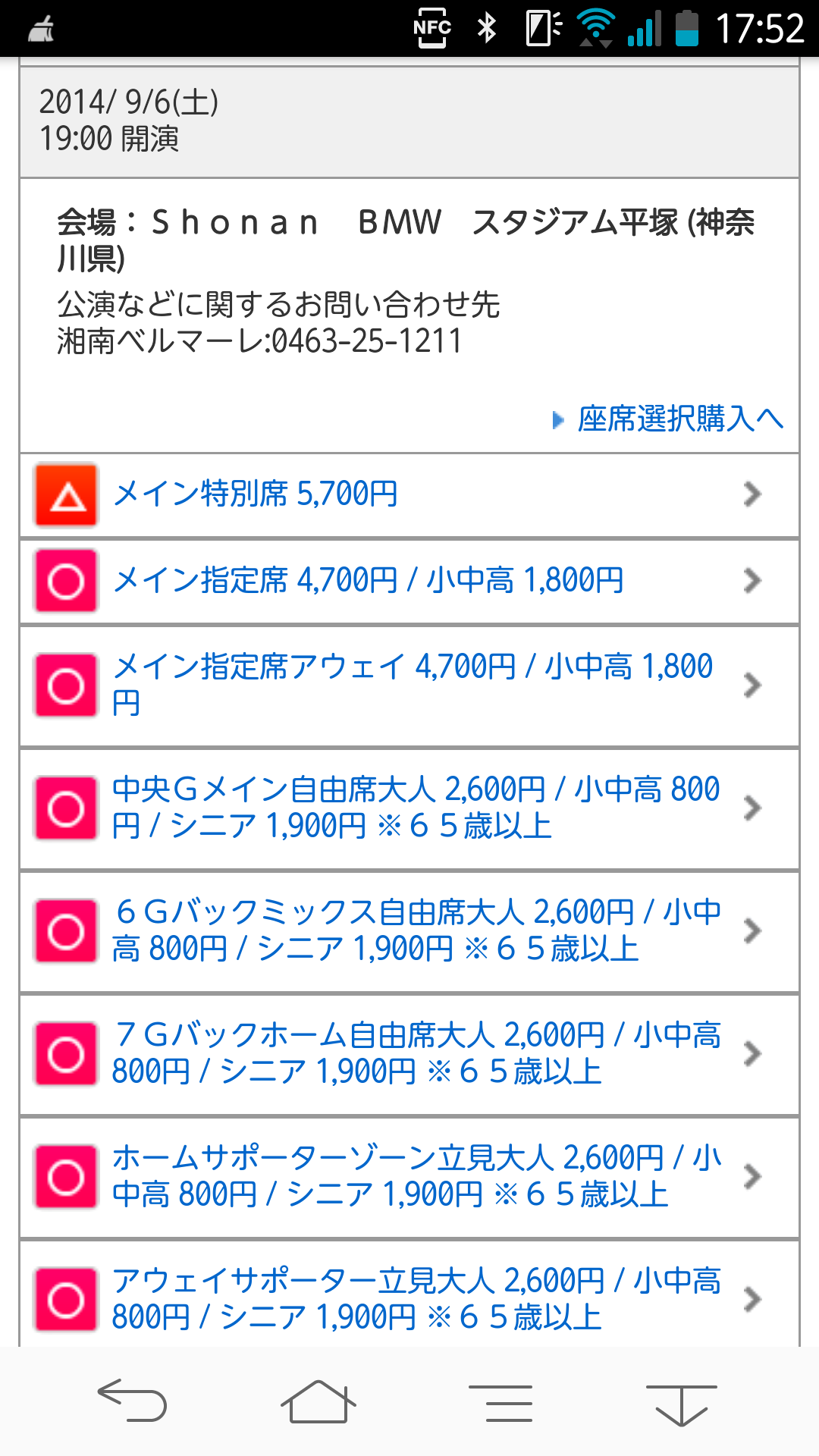The width and height of the screenshot is (819, 1456).
Task: Pick 6Gバックミックス自由席 ticket option
Action: [x=408, y=930]
